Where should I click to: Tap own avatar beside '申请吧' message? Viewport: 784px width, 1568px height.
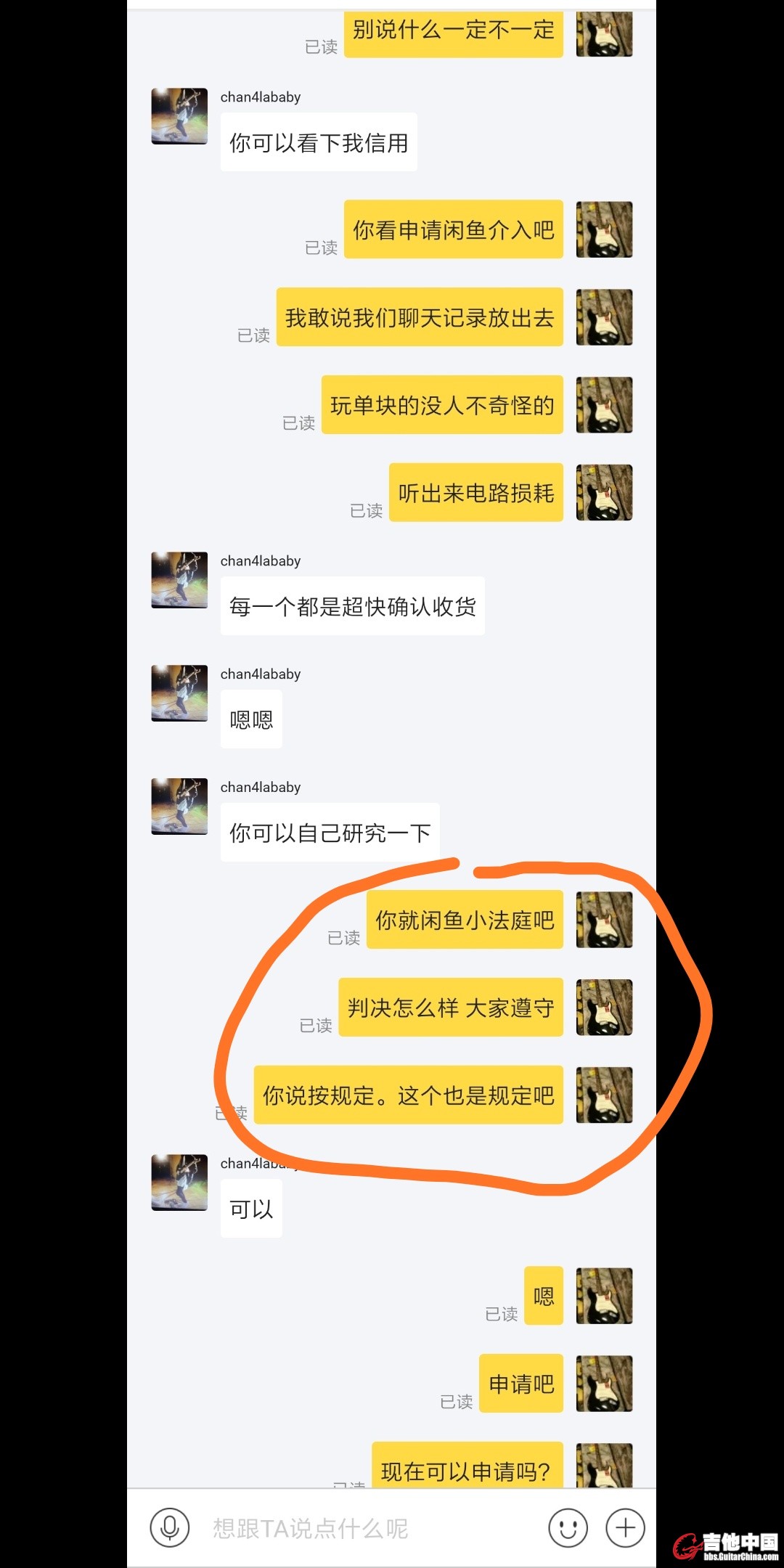(x=604, y=1383)
